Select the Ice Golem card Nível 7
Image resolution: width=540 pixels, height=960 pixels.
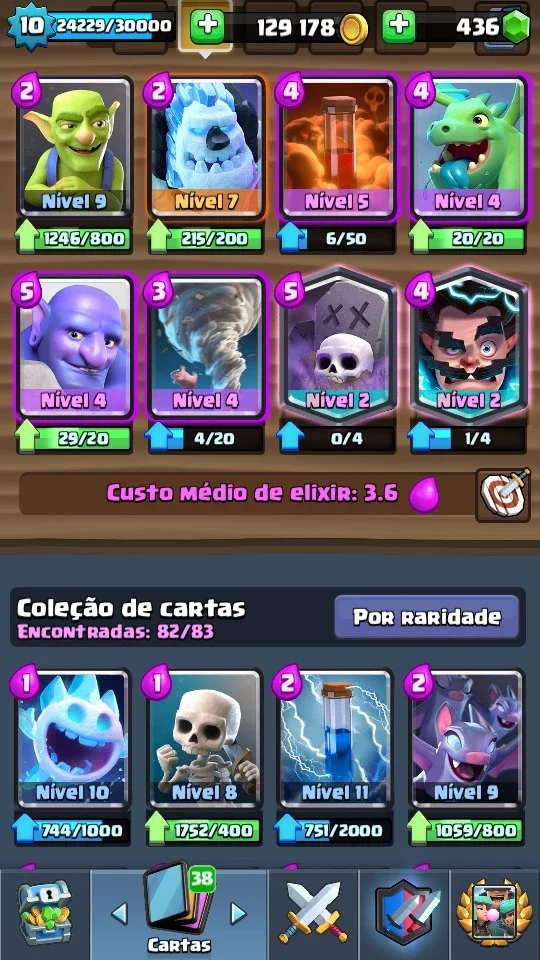pyautogui.click(x=206, y=147)
